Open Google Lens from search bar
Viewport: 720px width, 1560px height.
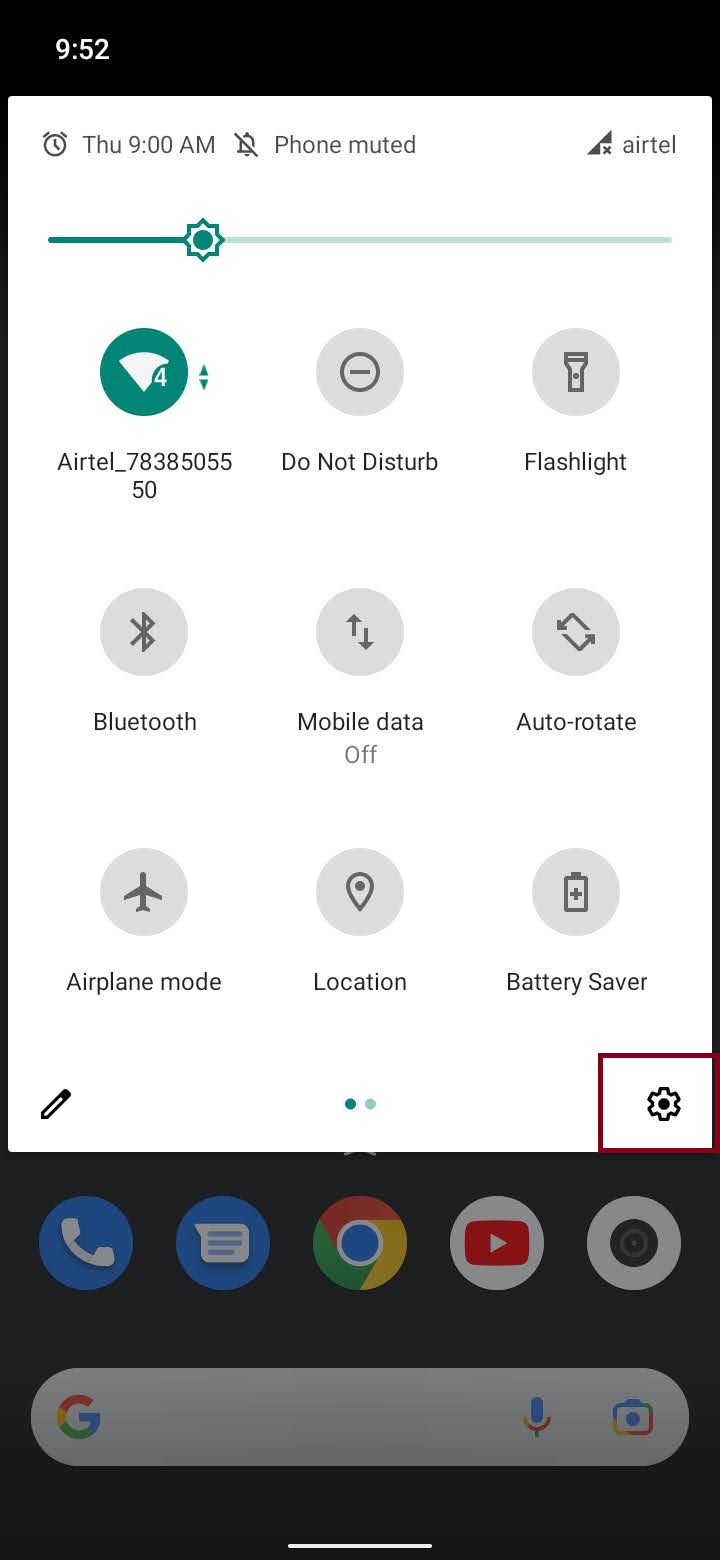point(632,1417)
